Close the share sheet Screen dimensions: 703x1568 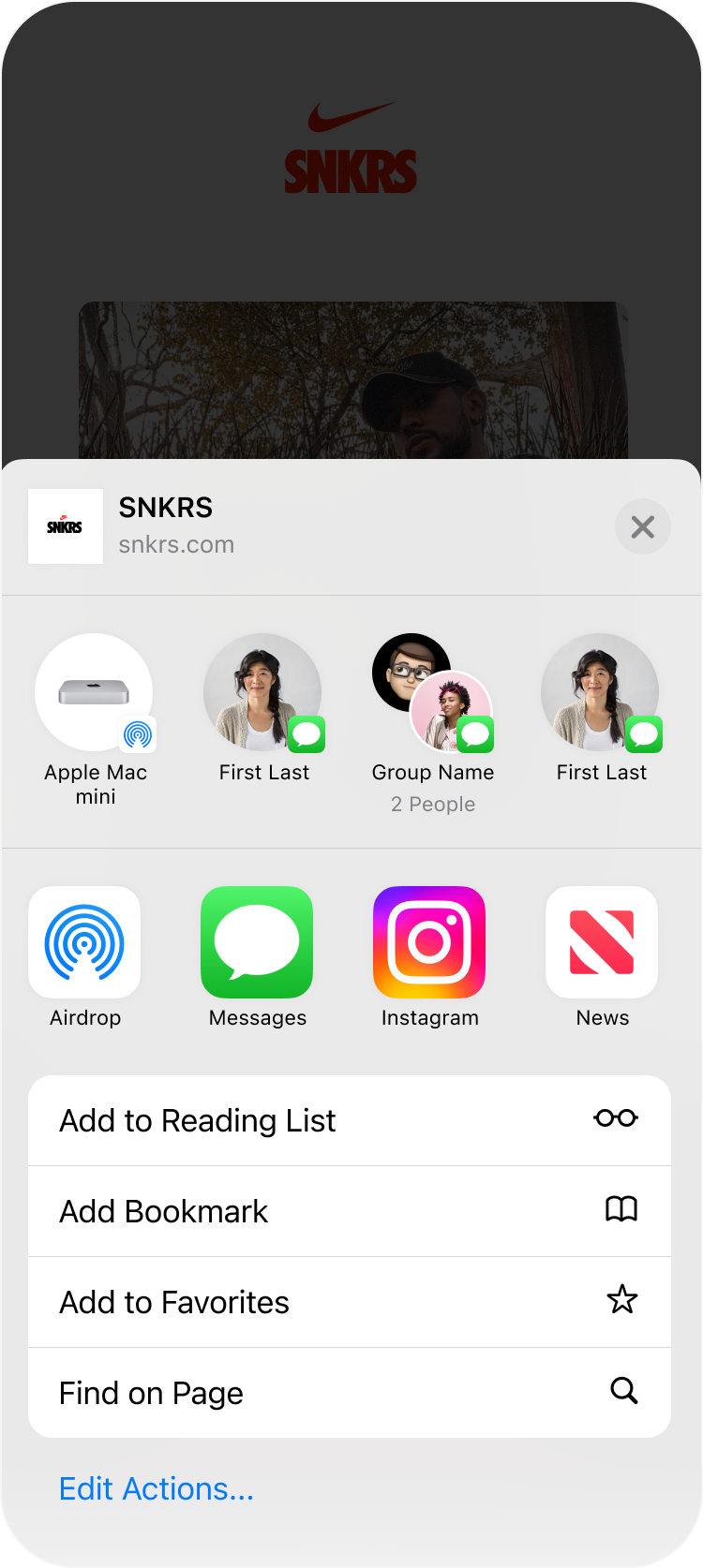click(x=642, y=526)
